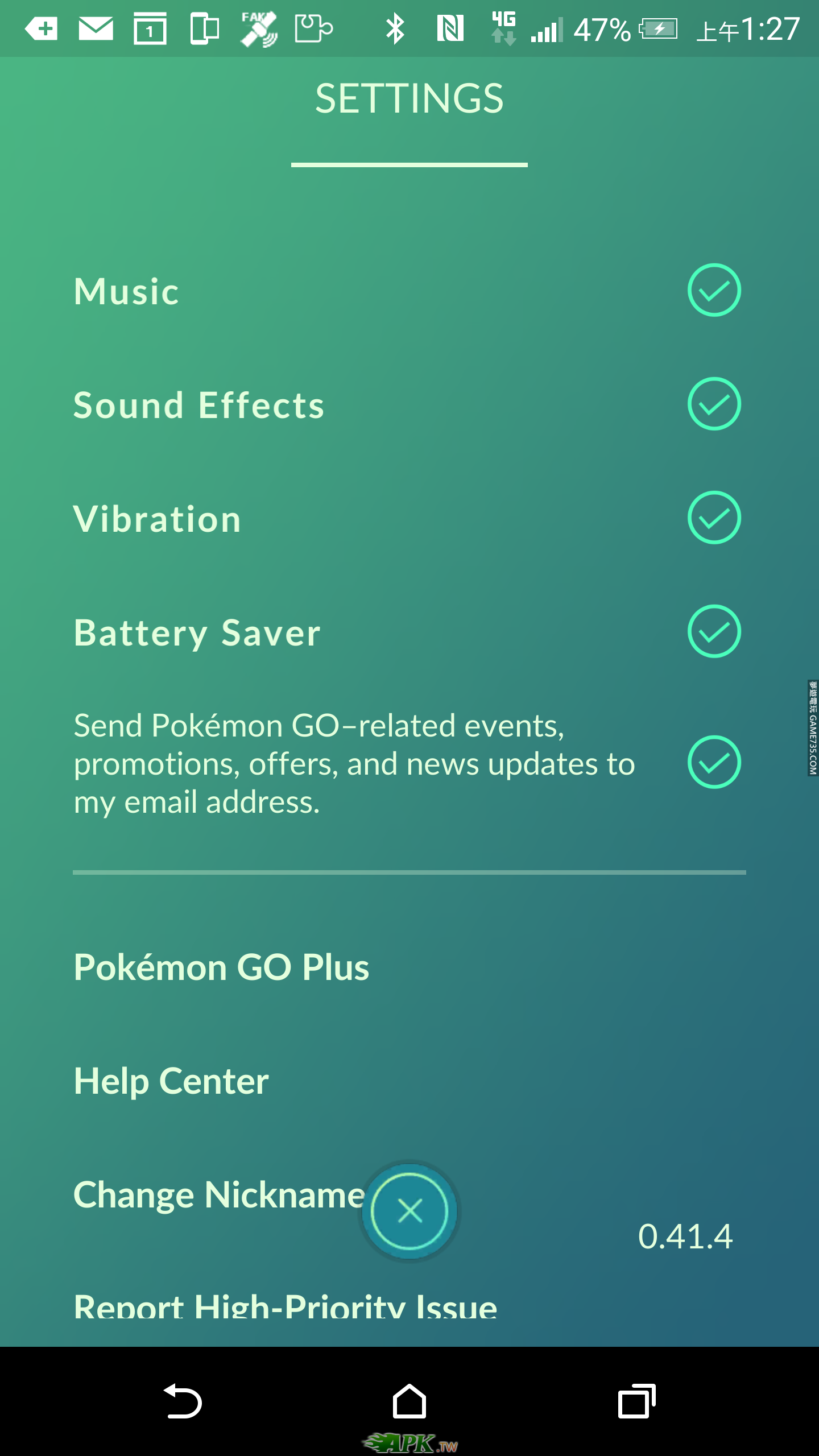Close the settings screen with X button
Screen dimensions: 819x1456
[409, 1210]
